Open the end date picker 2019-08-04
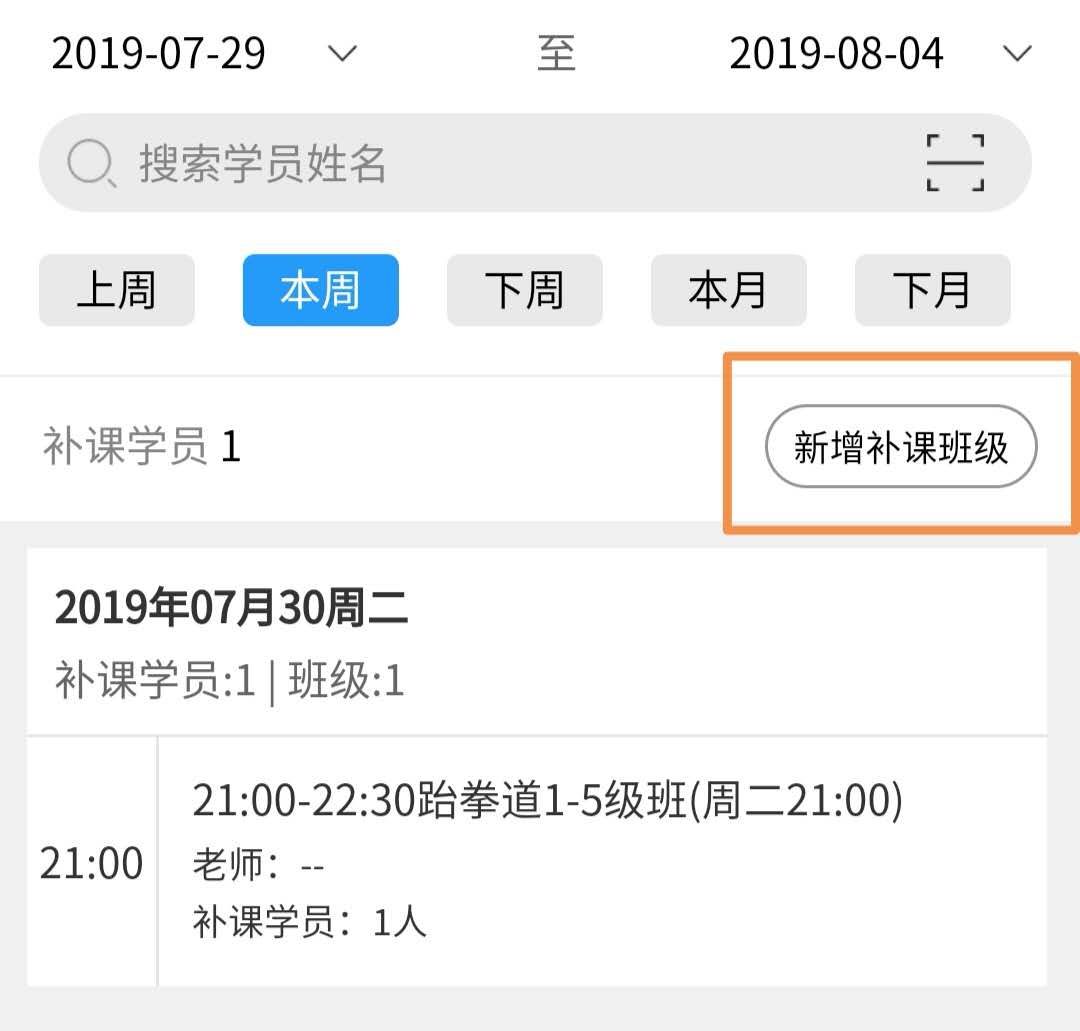1080x1031 pixels. coord(880,54)
